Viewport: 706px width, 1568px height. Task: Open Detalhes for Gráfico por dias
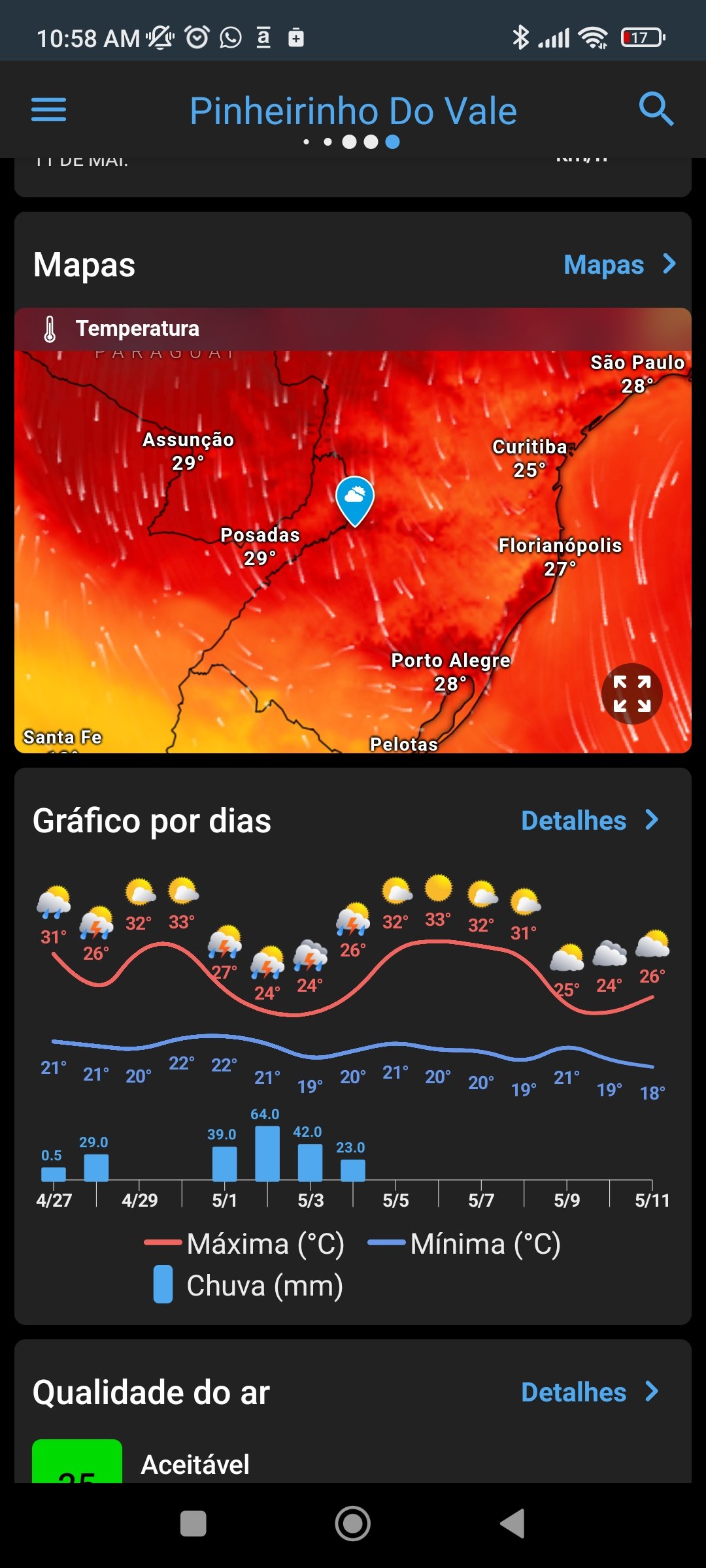coord(590,821)
